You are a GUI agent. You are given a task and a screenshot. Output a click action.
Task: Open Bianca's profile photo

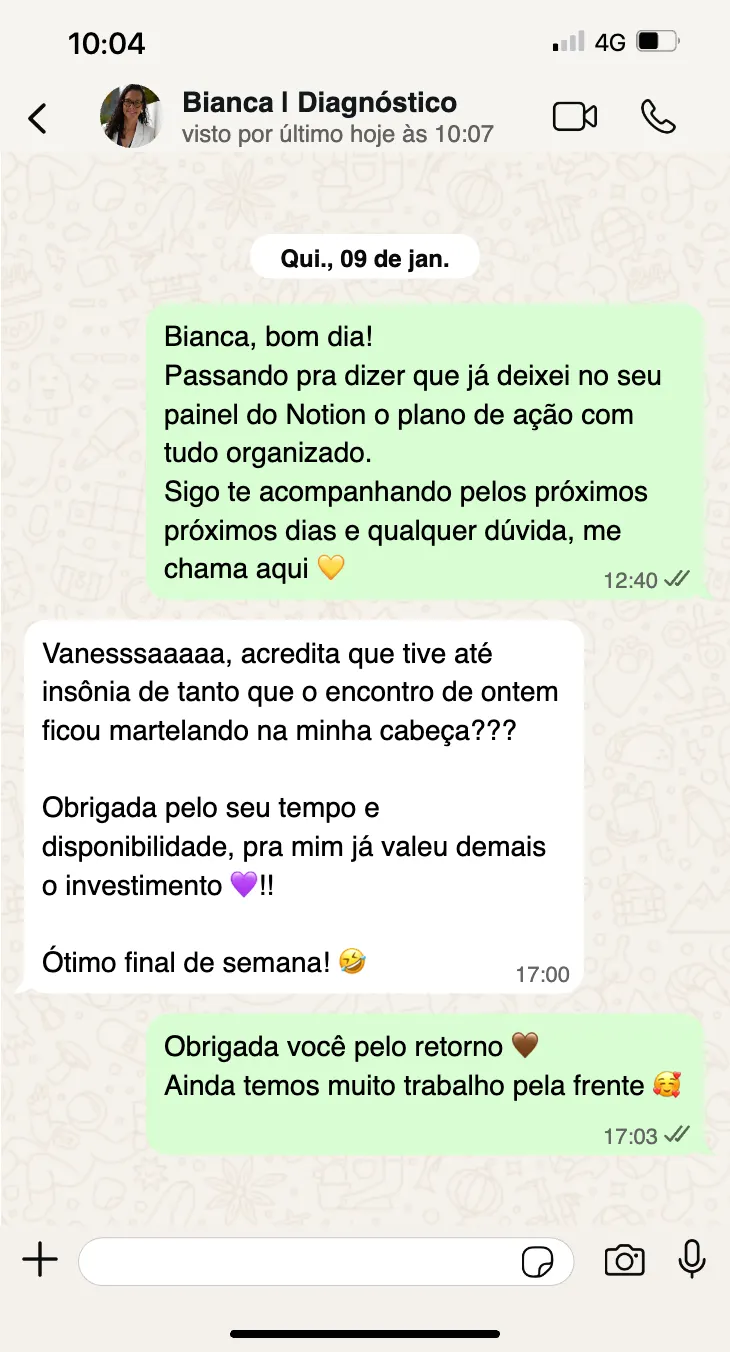click(x=132, y=116)
